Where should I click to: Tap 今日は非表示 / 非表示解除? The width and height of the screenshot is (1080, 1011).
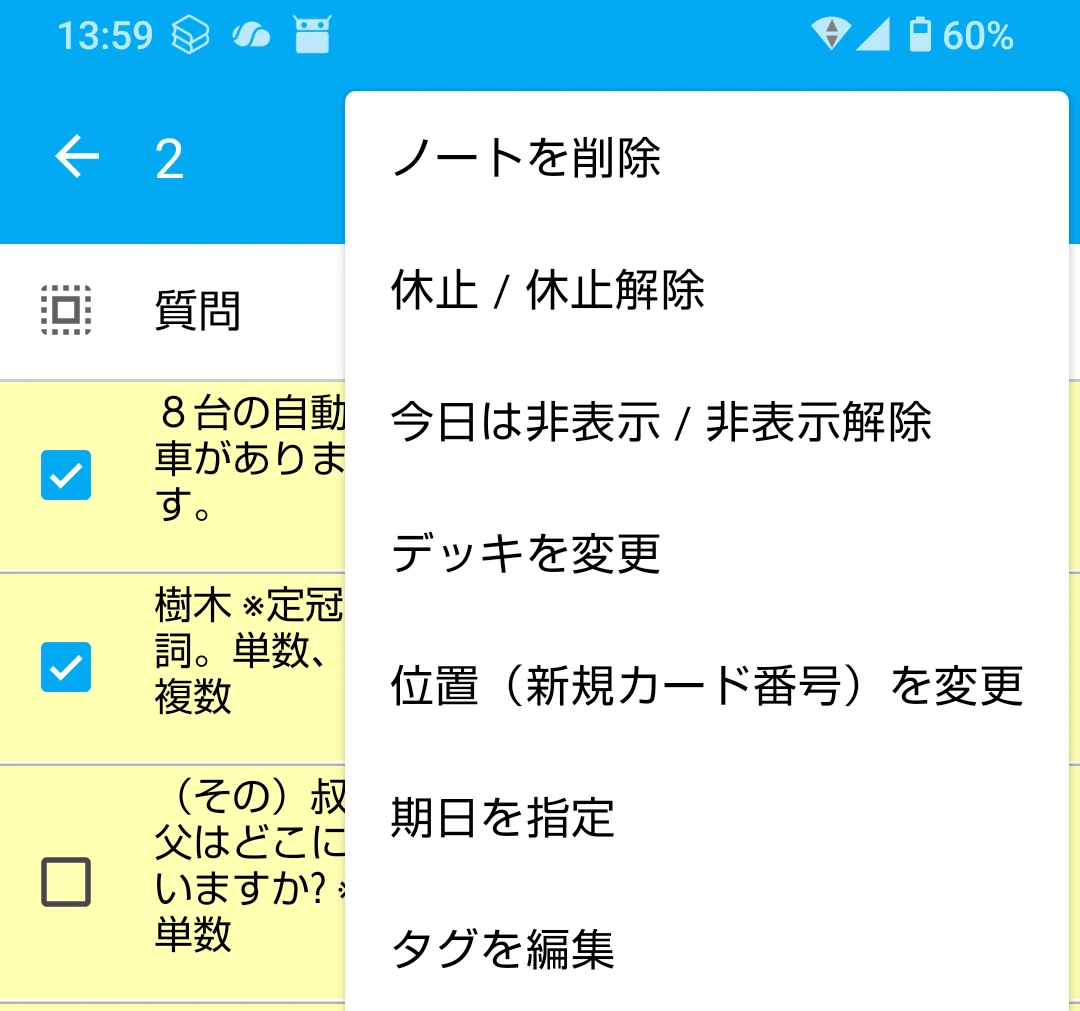(x=660, y=422)
